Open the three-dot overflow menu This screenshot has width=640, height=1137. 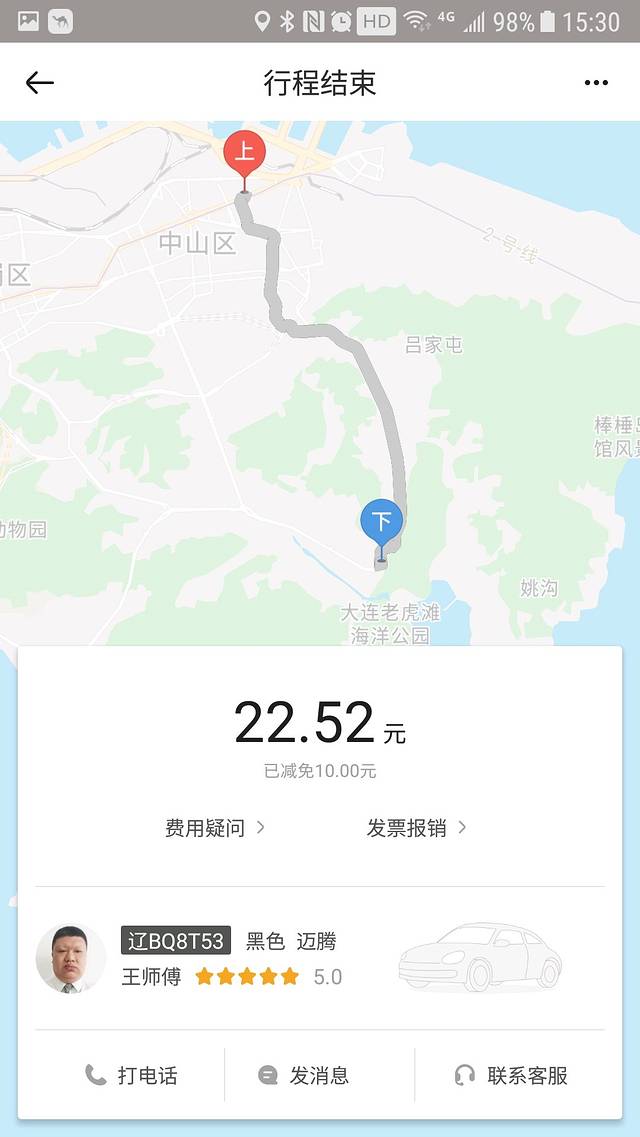596,83
